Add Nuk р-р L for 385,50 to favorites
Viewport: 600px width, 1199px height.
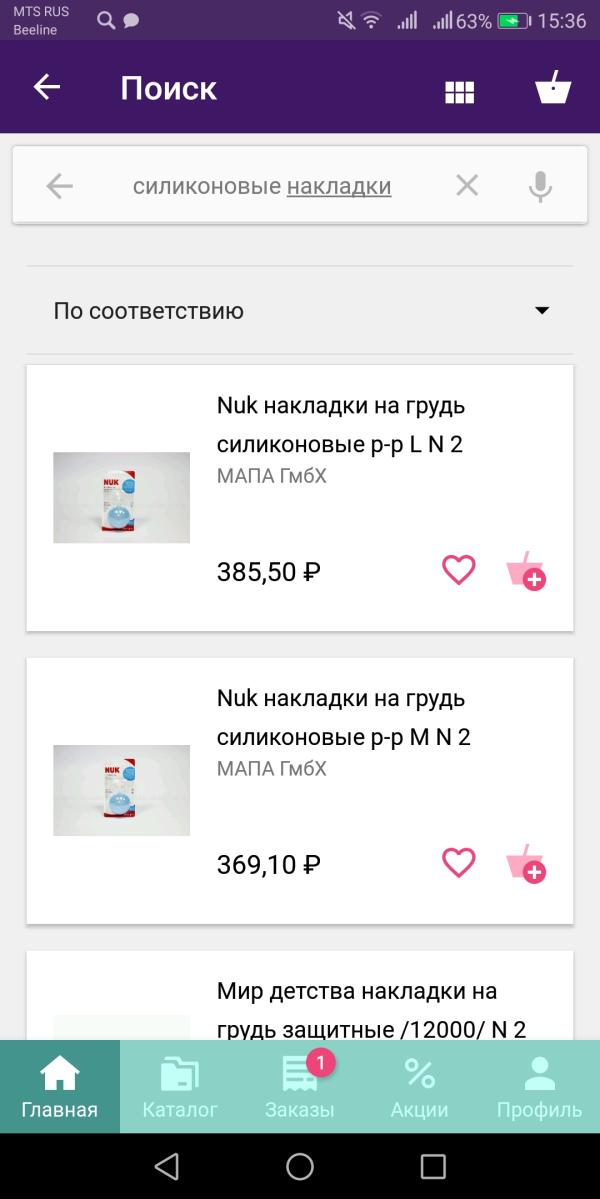[459, 571]
